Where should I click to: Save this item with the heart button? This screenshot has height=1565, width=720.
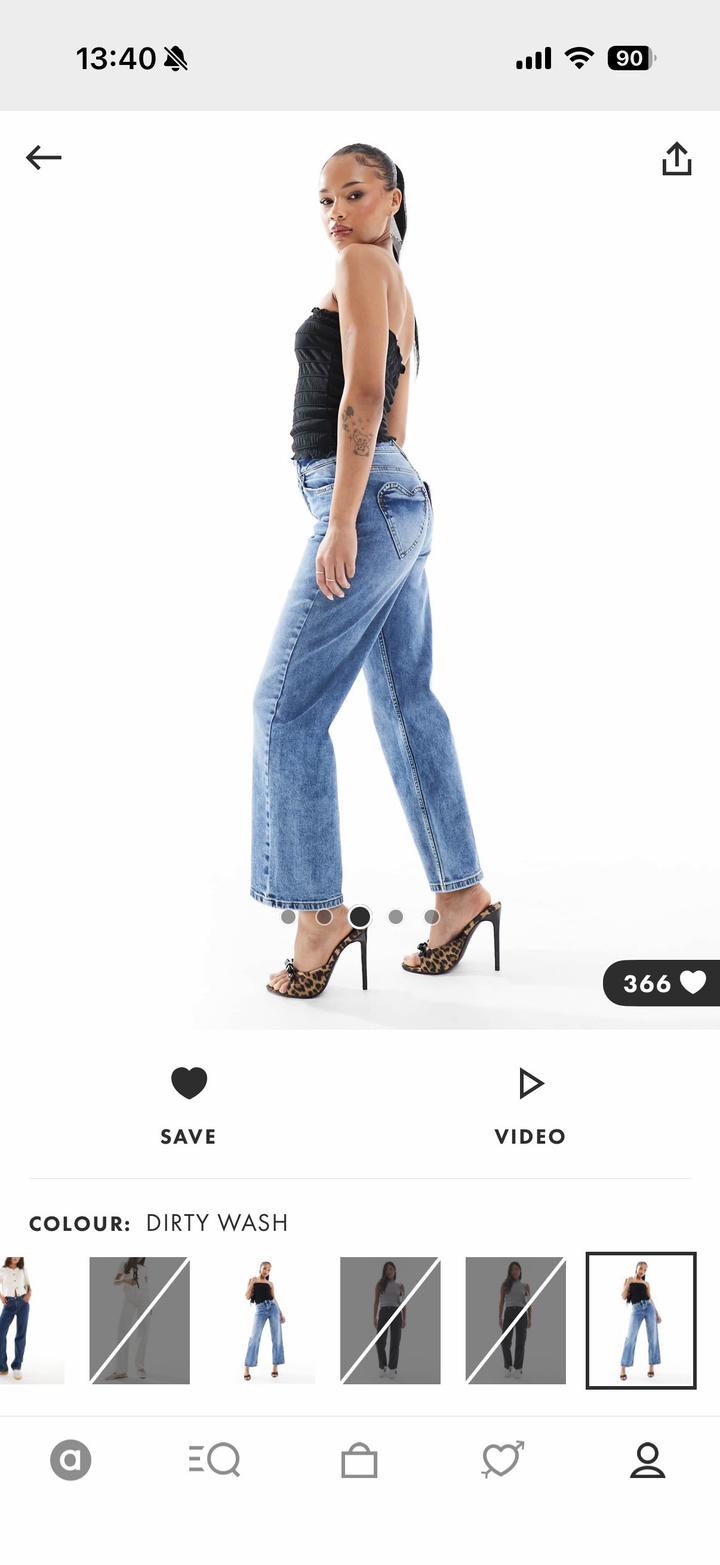187,1082
